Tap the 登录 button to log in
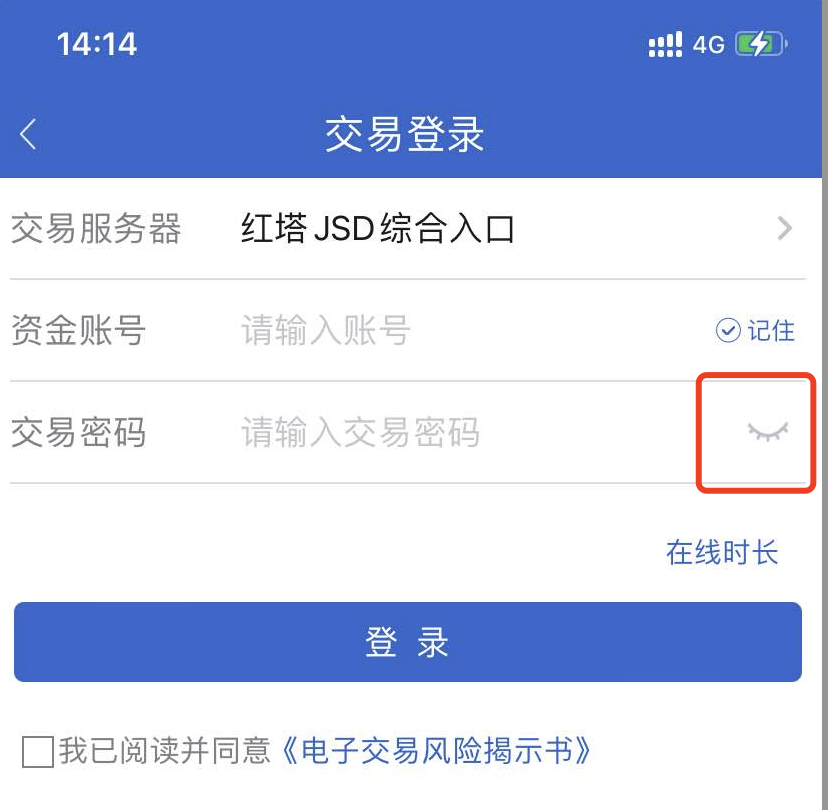 (407, 642)
